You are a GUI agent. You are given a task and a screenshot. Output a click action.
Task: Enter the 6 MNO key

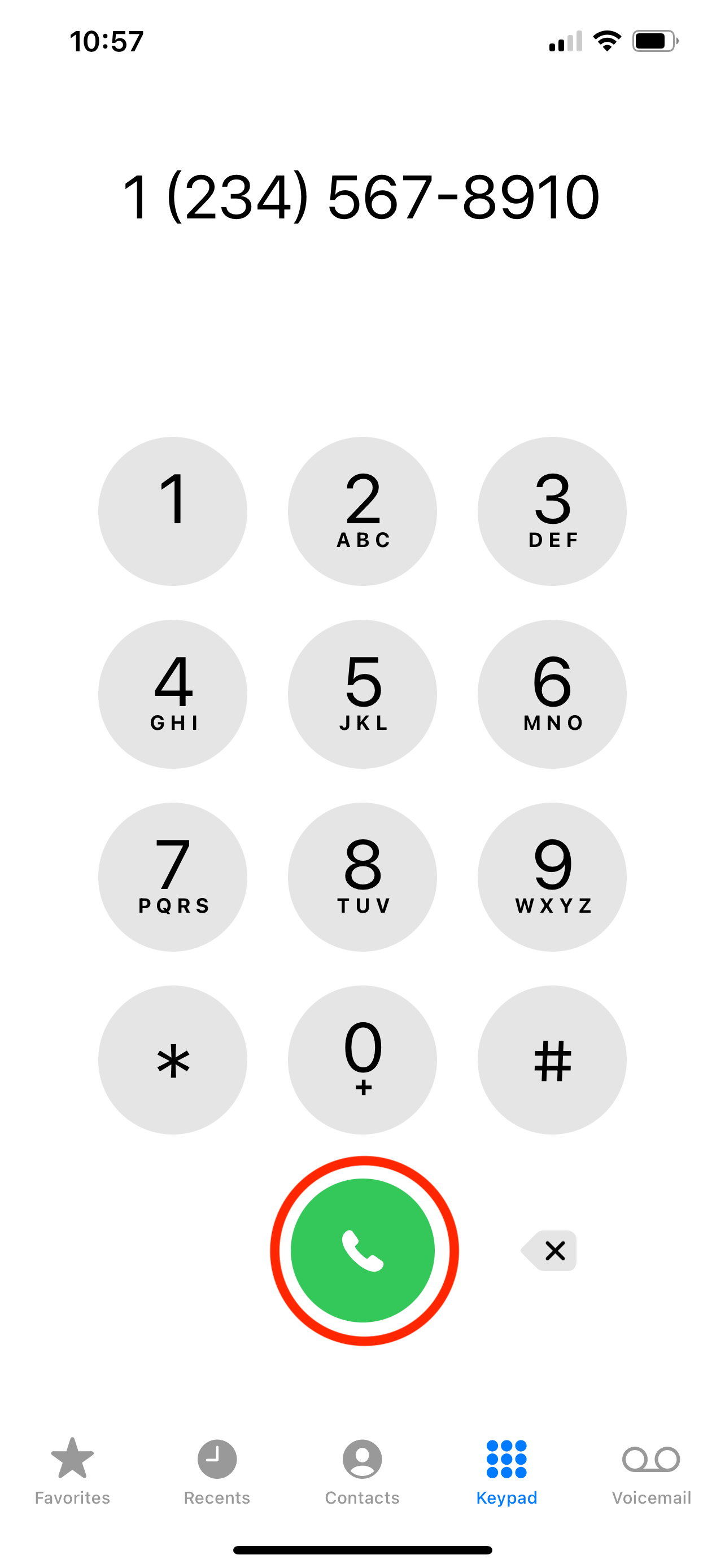coord(552,694)
